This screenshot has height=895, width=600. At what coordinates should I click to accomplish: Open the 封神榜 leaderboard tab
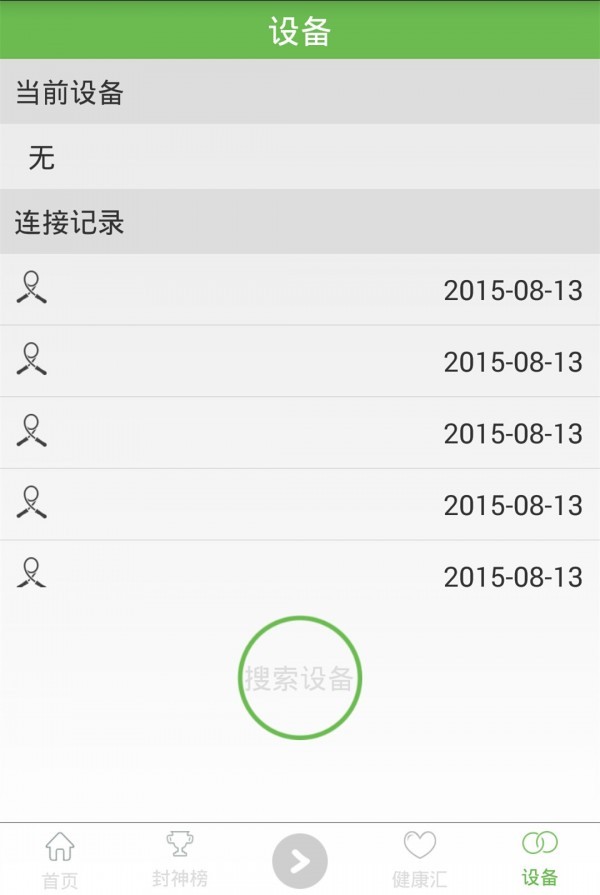pyautogui.click(x=180, y=859)
